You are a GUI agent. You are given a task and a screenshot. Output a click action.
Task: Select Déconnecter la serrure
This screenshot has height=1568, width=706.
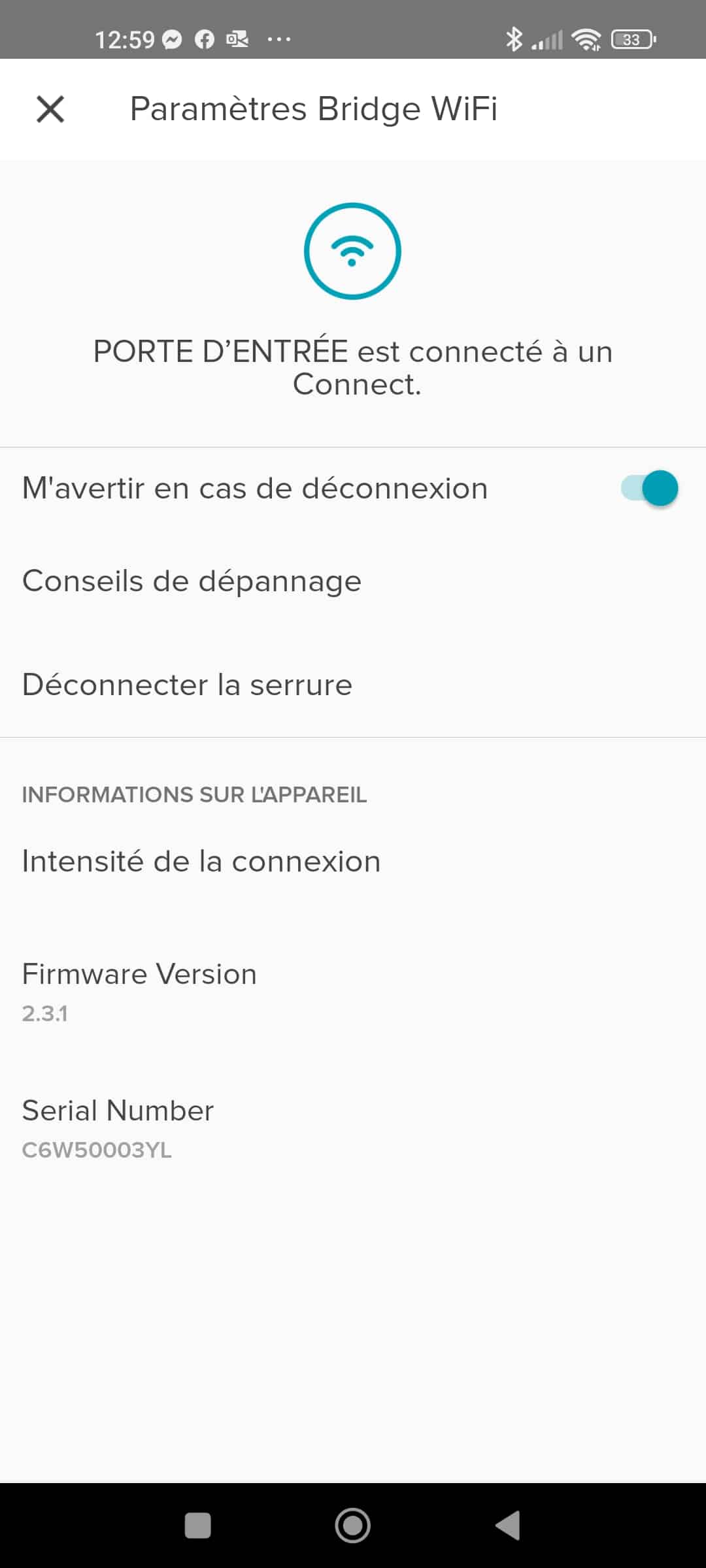[x=353, y=685]
